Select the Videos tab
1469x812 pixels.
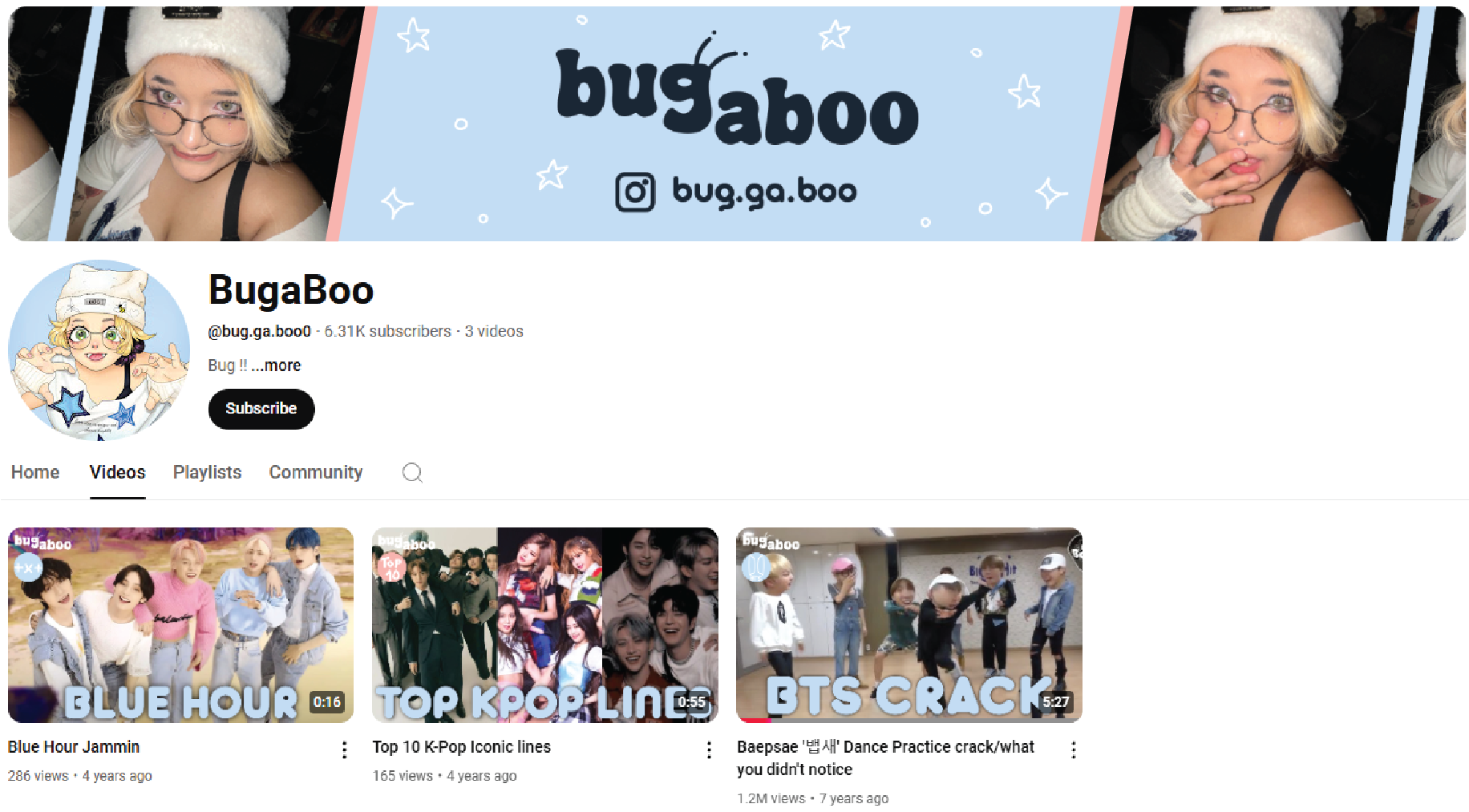(117, 472)
